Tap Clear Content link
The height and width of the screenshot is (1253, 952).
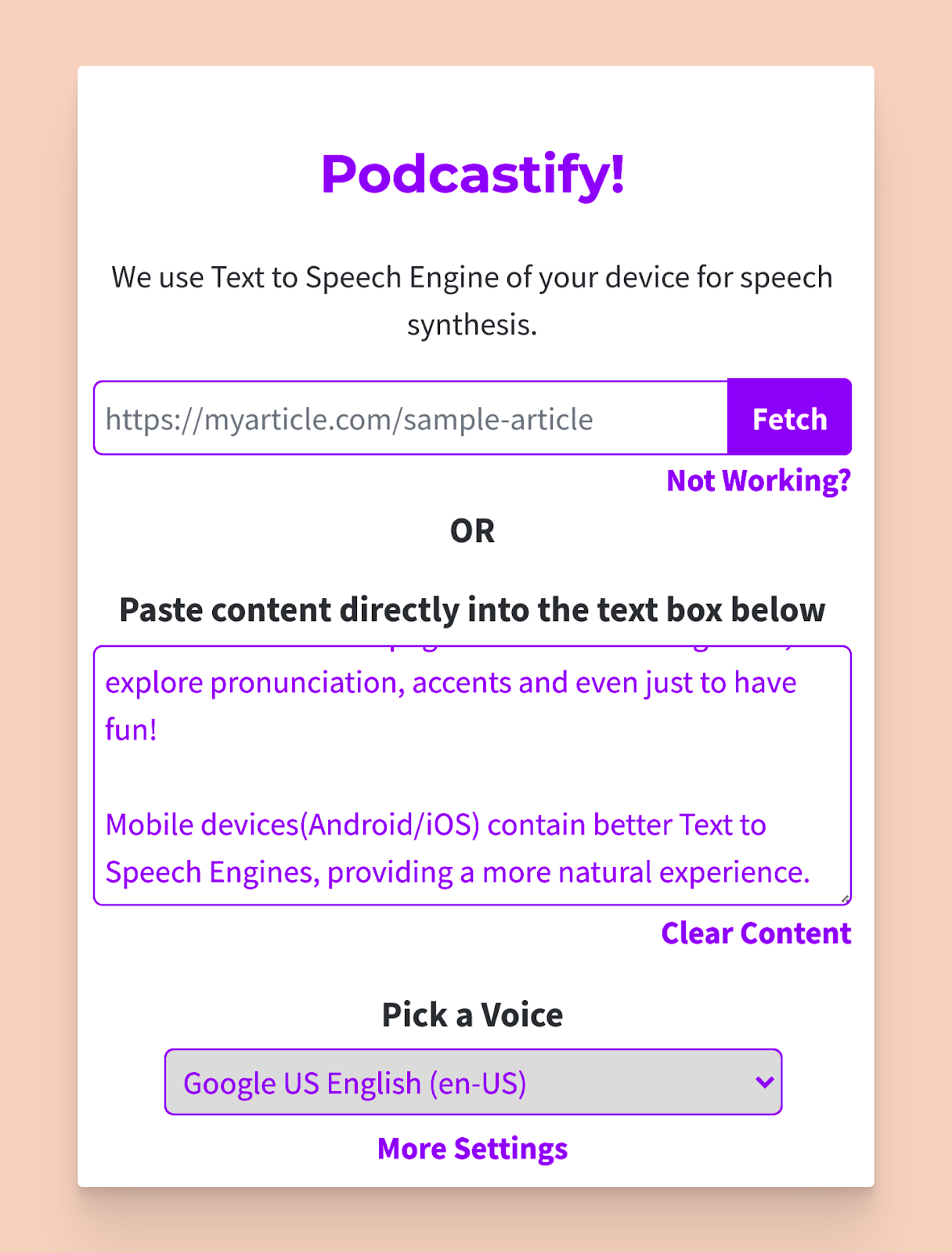pos(755,933)
